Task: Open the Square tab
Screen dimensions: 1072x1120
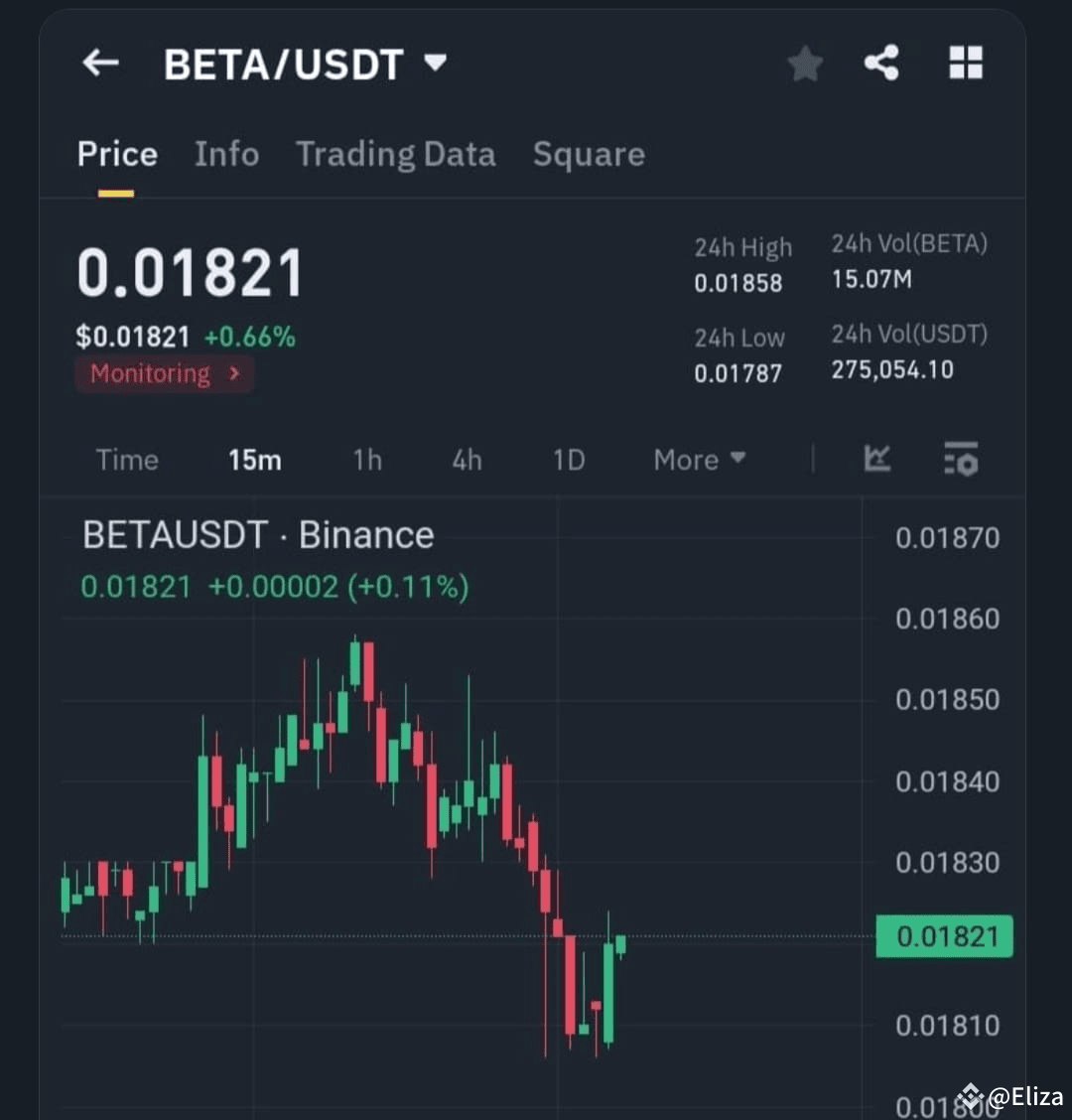Action: click(x=589, y=154)
